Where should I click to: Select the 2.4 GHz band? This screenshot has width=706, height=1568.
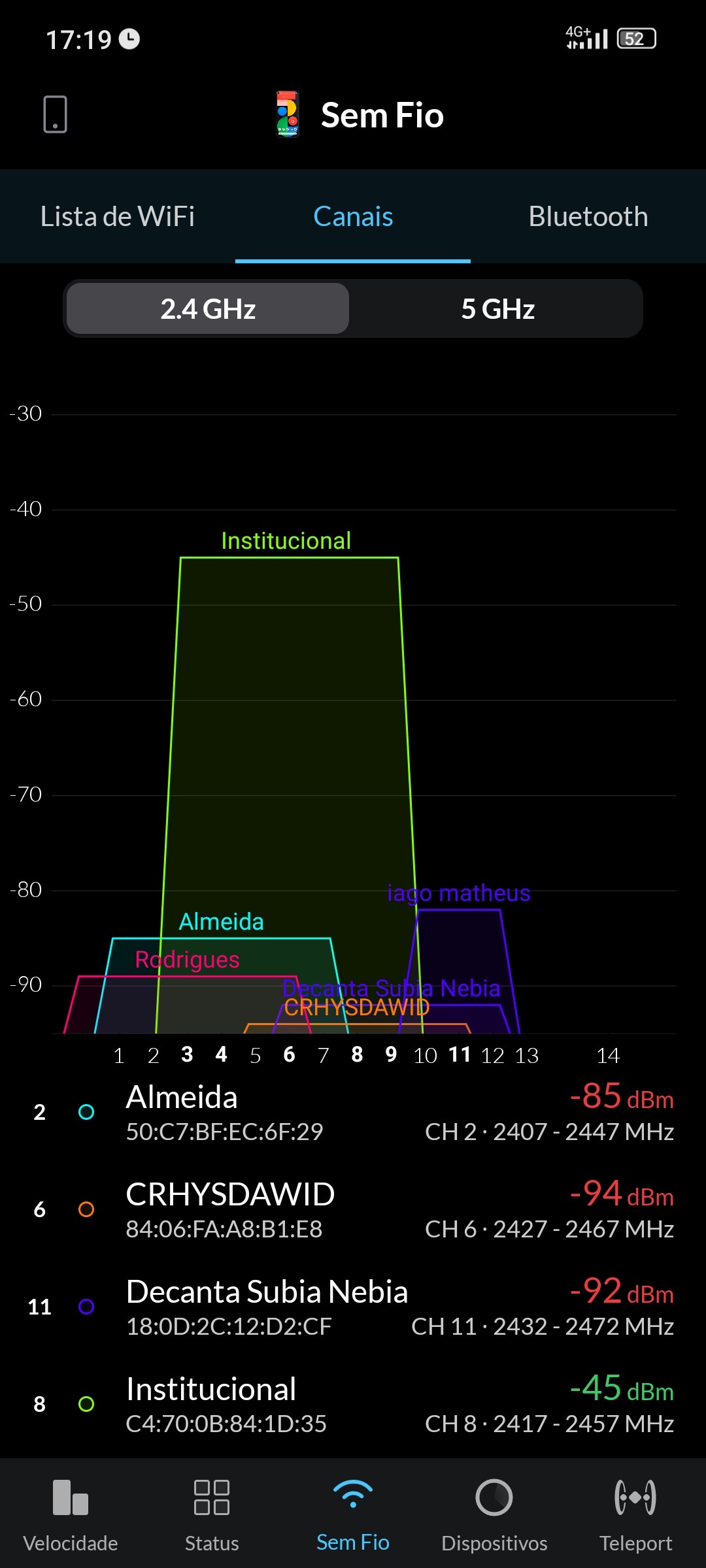[x=208, y=309]
